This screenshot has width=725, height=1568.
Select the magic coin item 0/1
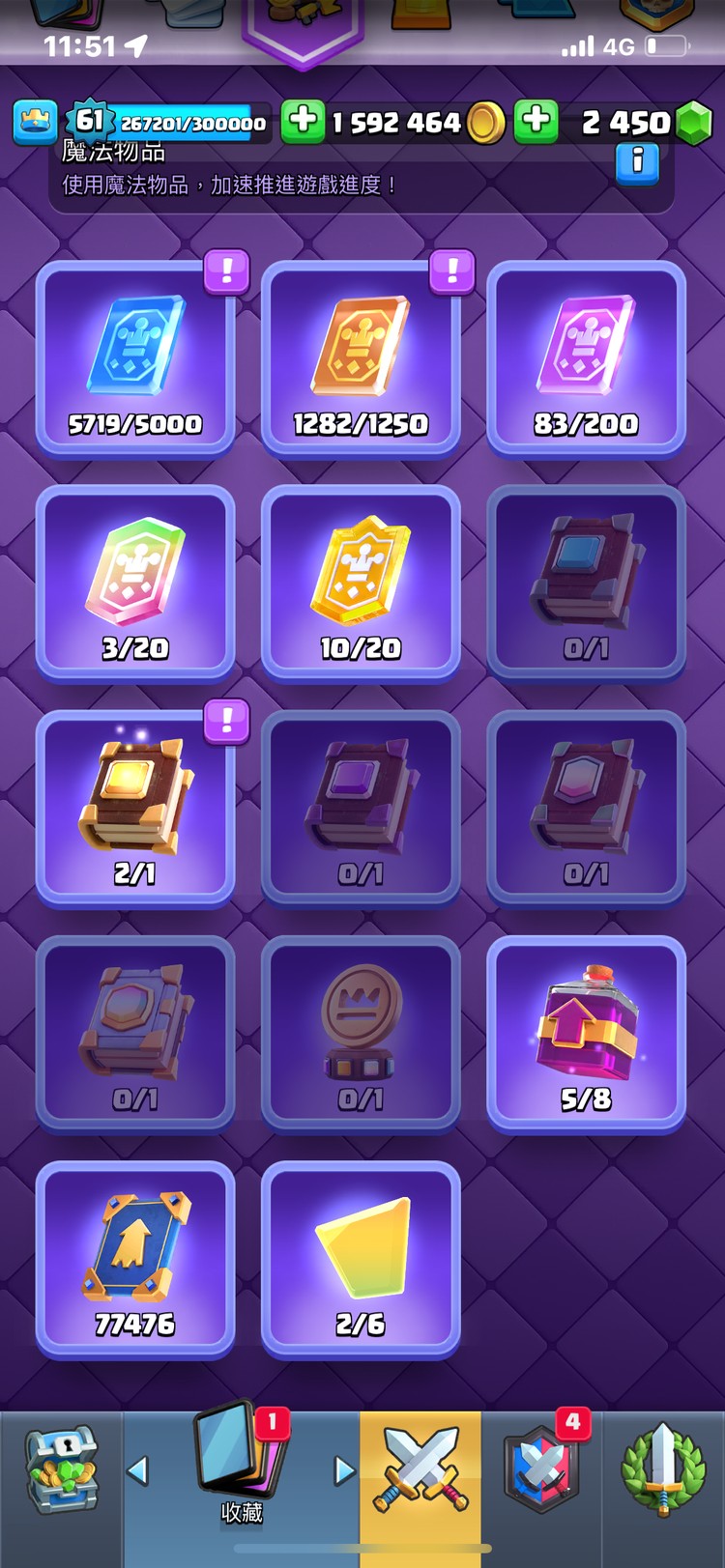pyautogui.click(x=361, y=1033)
